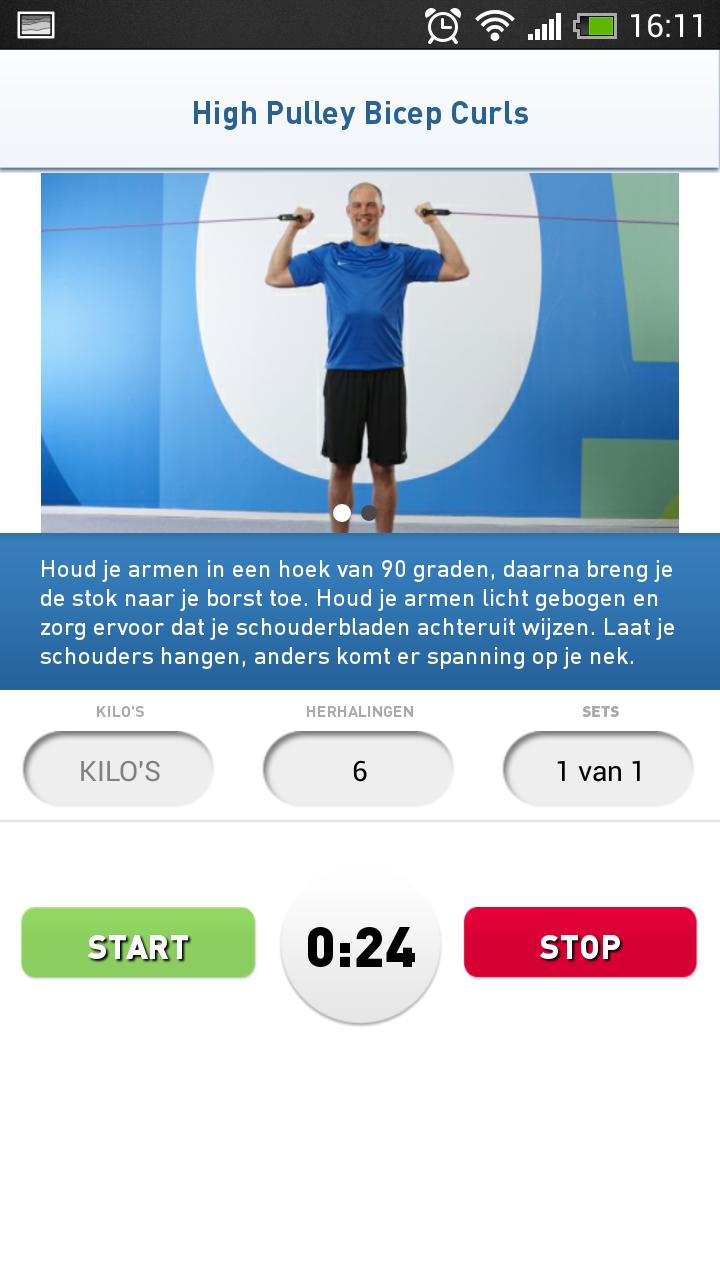Stop the exercise timer

(x=580, y=943)
